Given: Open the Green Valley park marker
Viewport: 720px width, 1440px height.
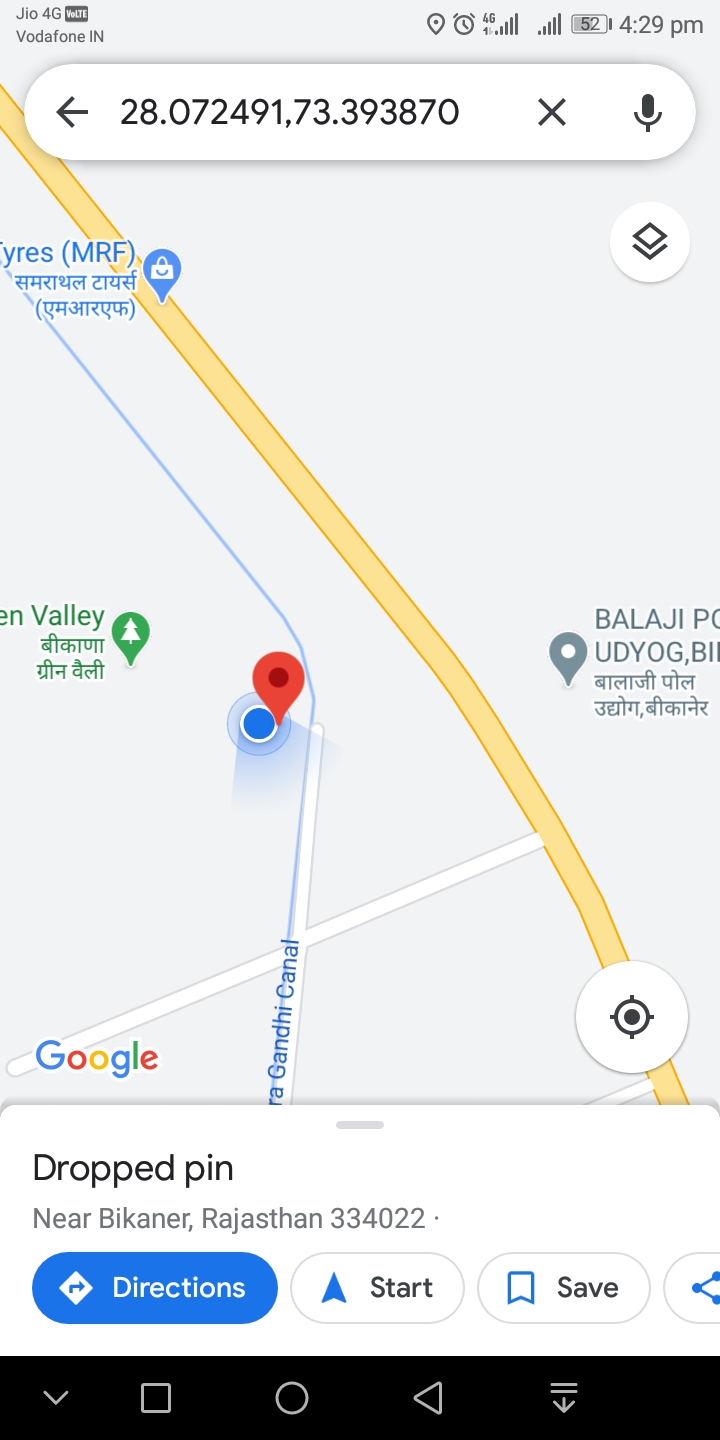Looking at the screenshot, I should point(130,636).
